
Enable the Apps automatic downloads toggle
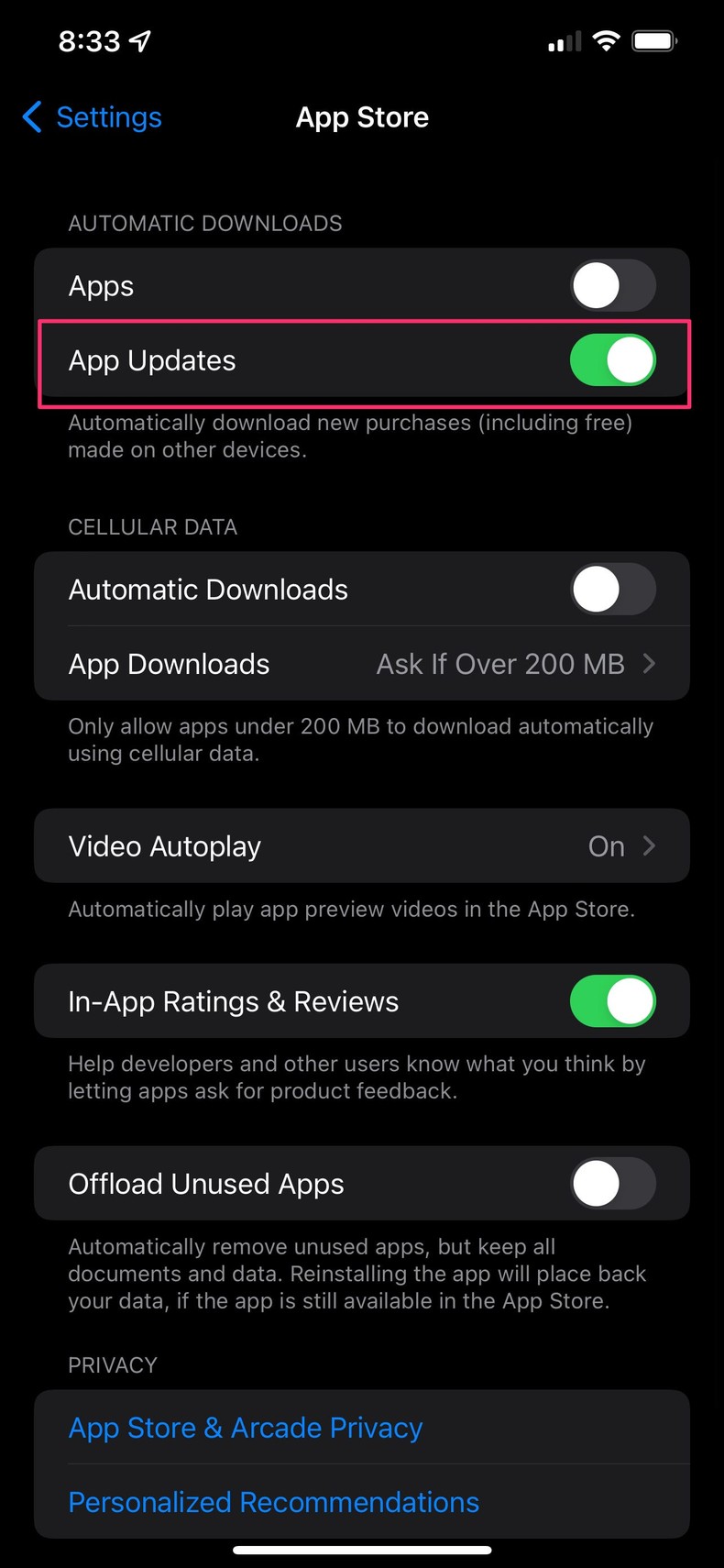(x=613, y=285)
